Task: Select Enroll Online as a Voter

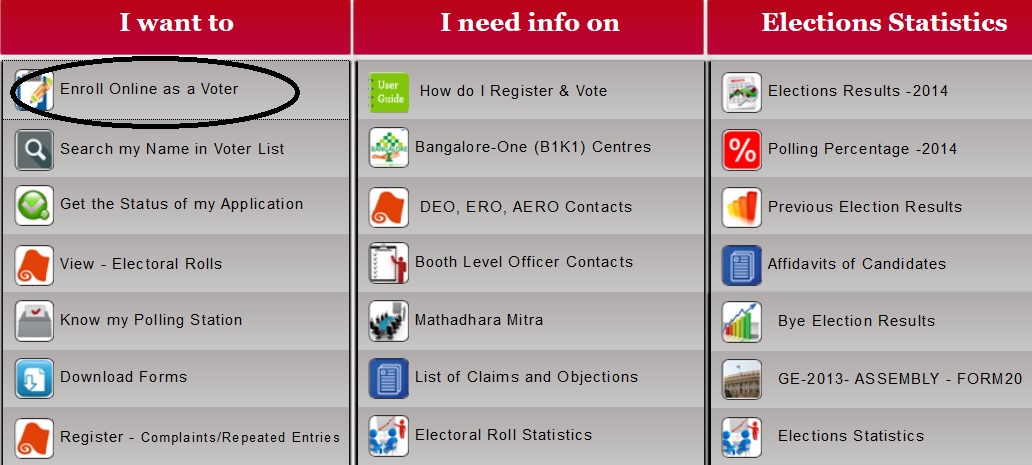Action: 149,90
